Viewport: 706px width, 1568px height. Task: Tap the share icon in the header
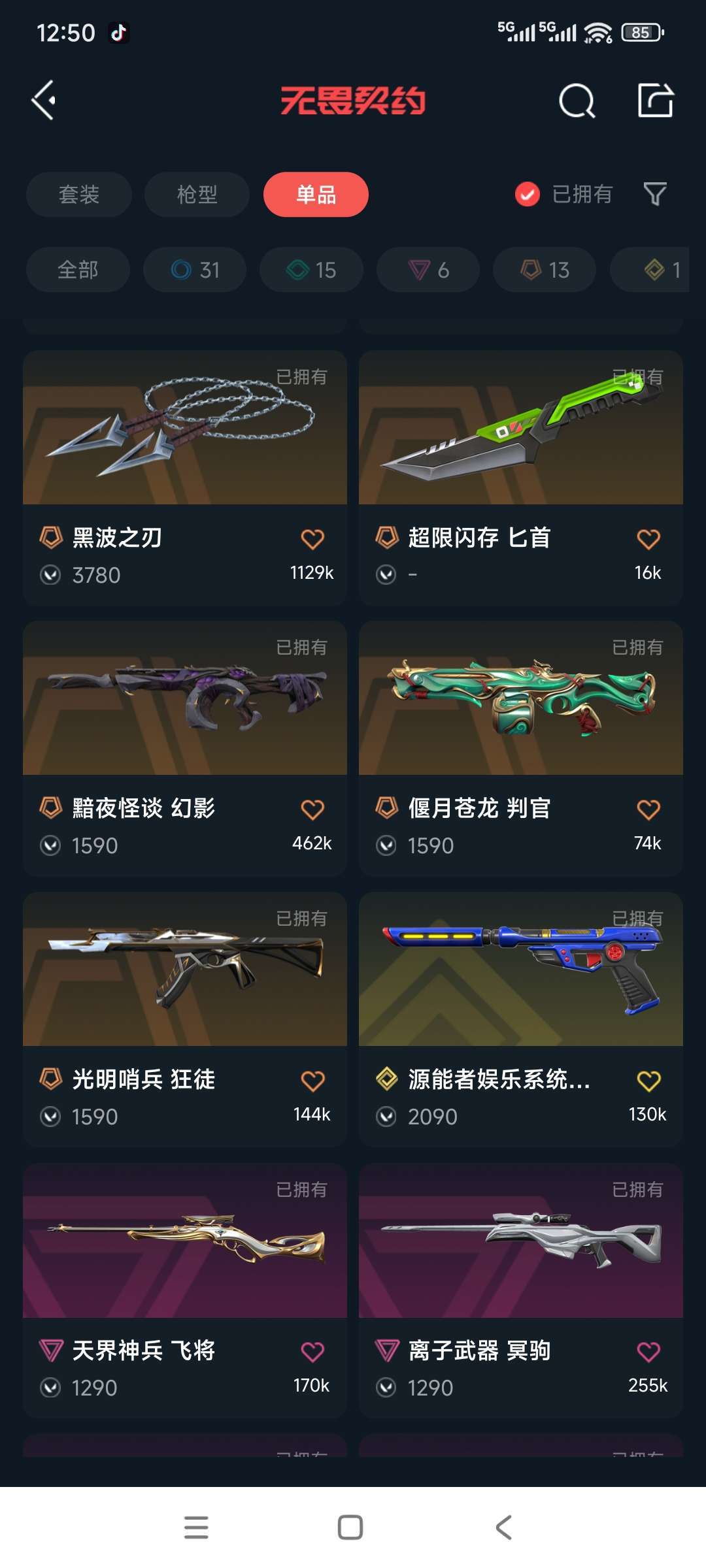click(x=656, y=101)
